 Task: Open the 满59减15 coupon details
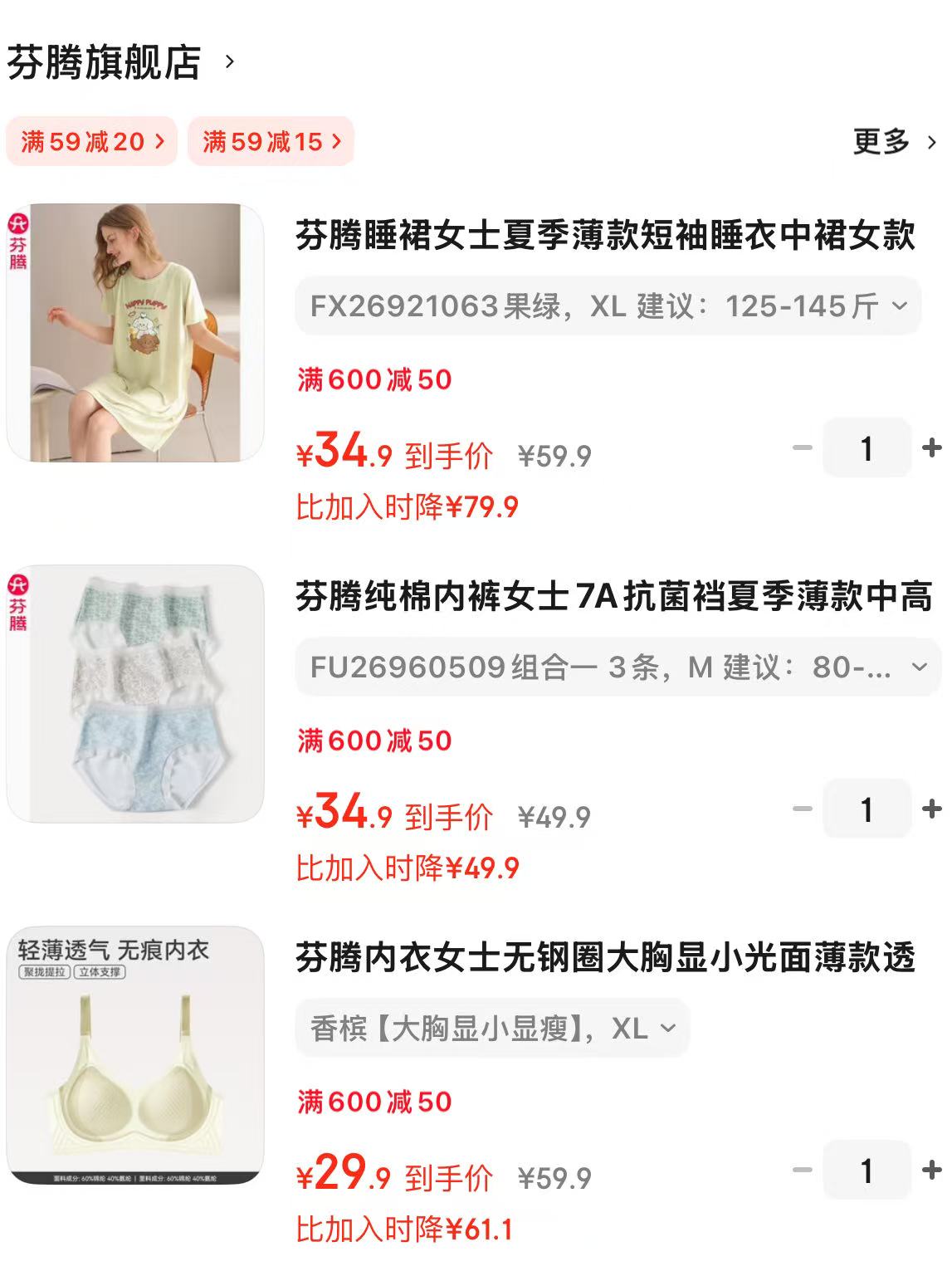pos(271,142)
